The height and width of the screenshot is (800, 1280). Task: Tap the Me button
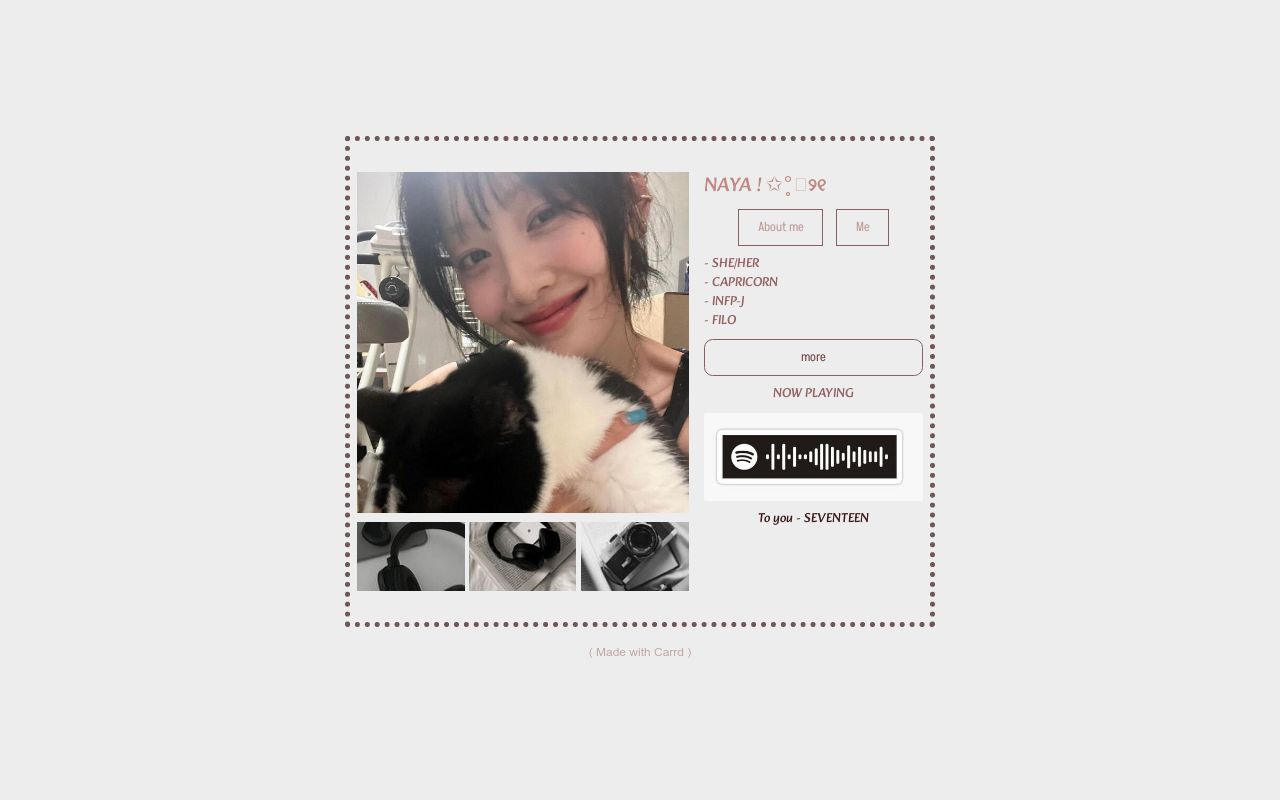click(x=862, y=227)
